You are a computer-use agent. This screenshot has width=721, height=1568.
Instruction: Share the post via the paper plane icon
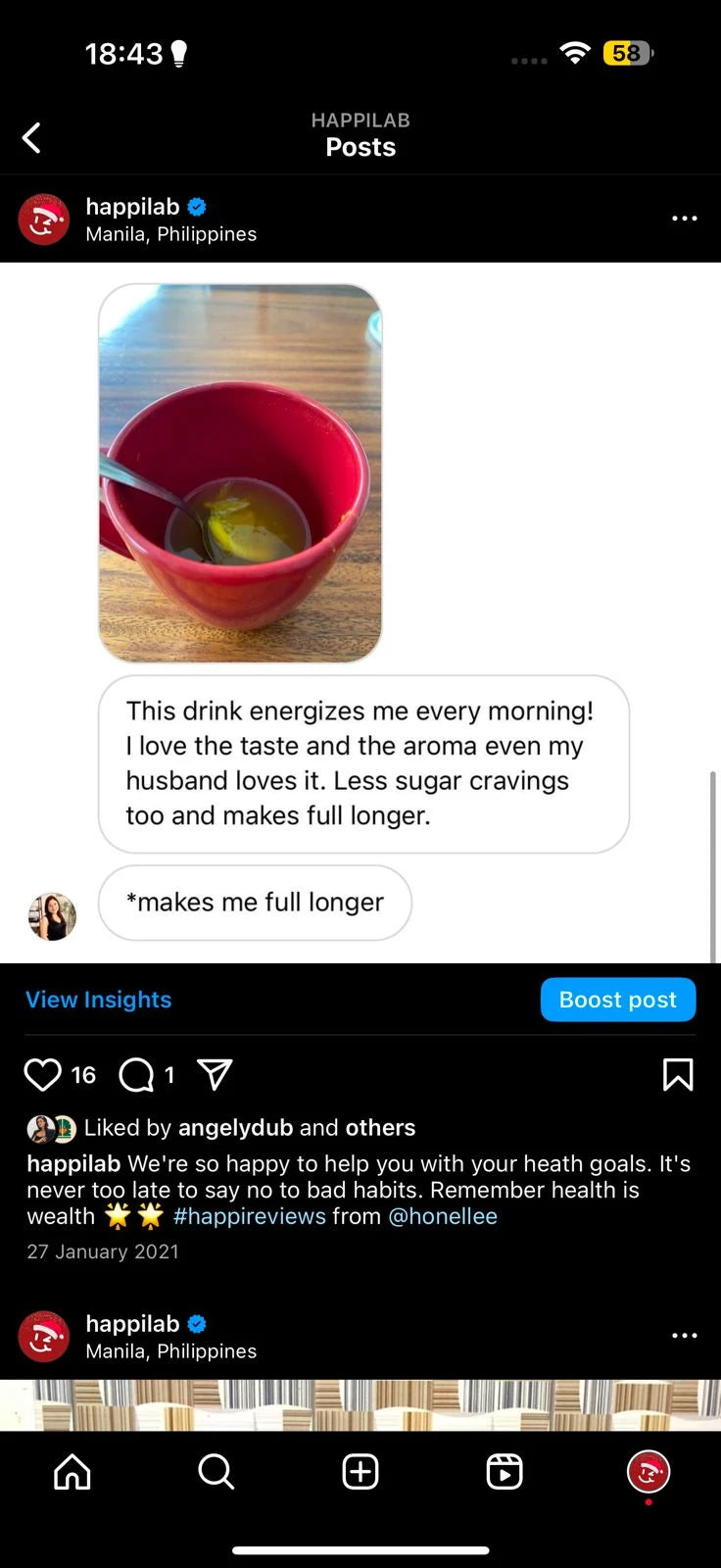pos(215,1075)
